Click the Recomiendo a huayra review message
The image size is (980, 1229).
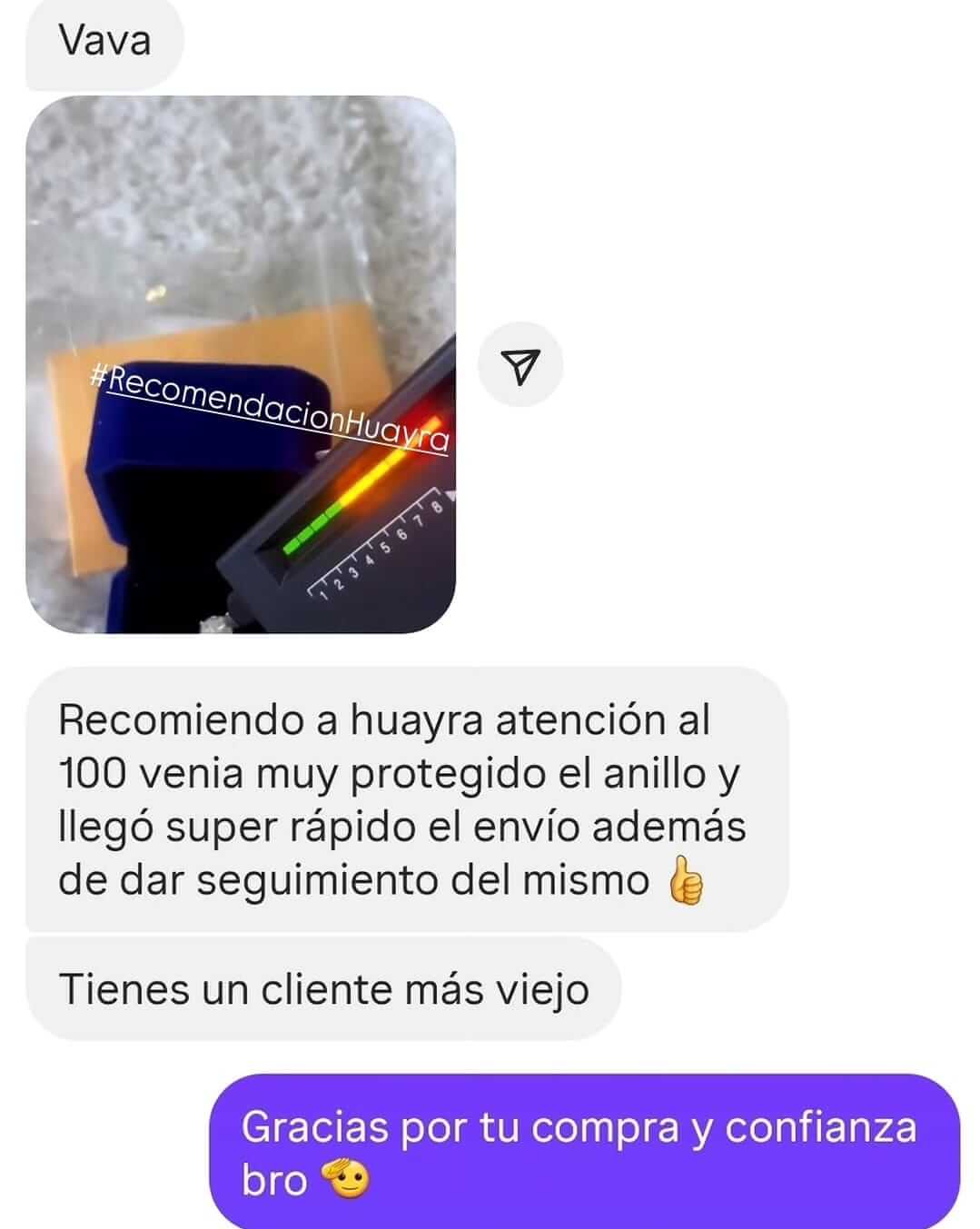tap(400, 799)
